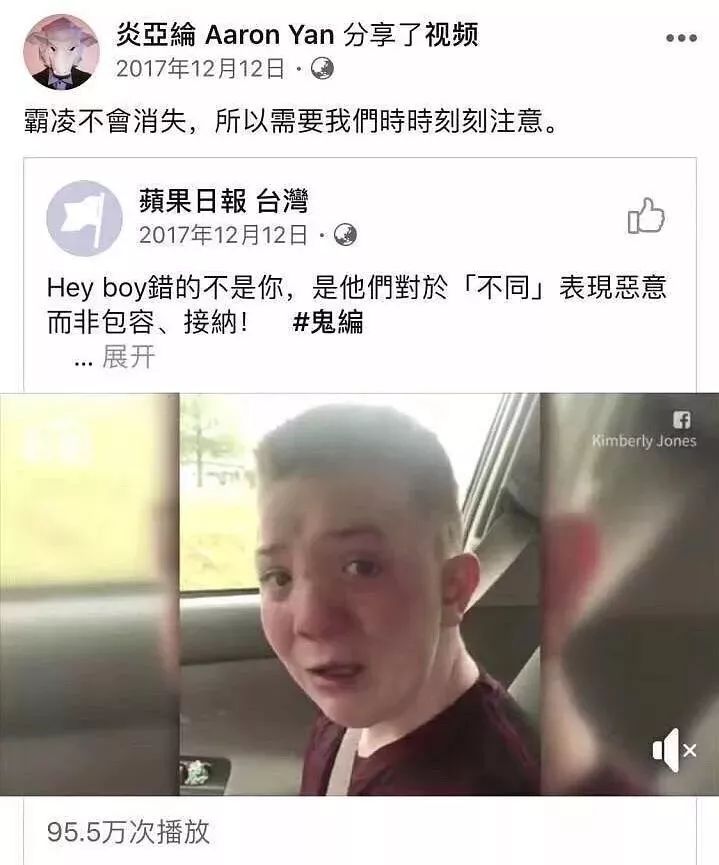Open the post overflow menu
Screen dimensions: 719x865
coord(681,39)
